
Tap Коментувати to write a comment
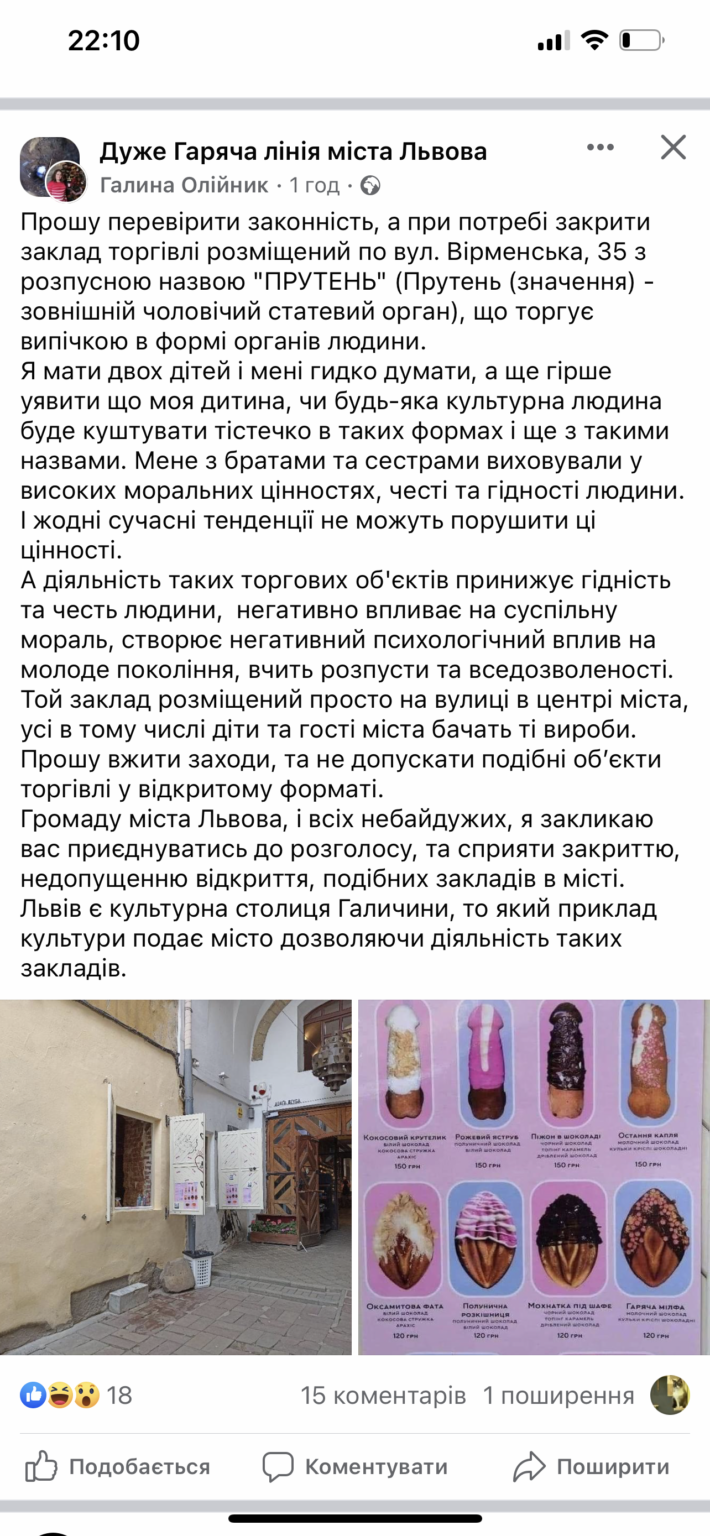[355, 1466]
